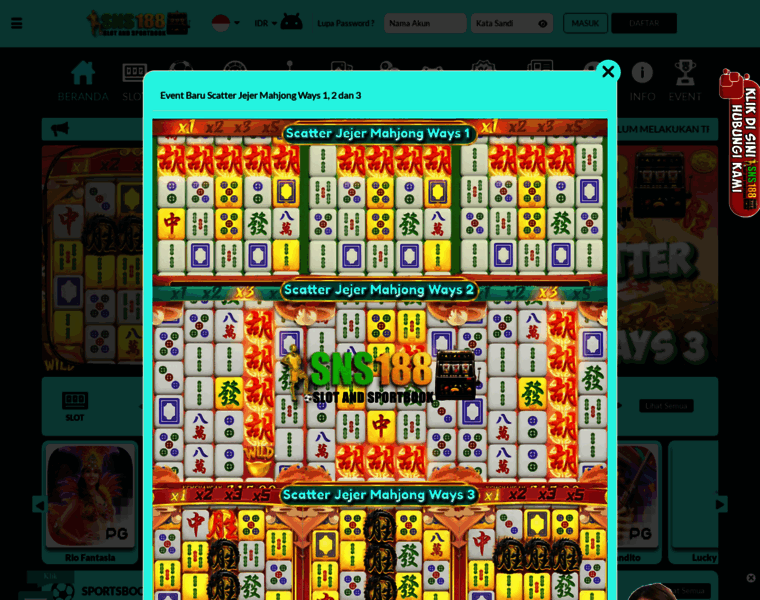Viewport: 760px width, 600px height.
Task: Open the EVENT tab
Action: click(x=685, y=82)
